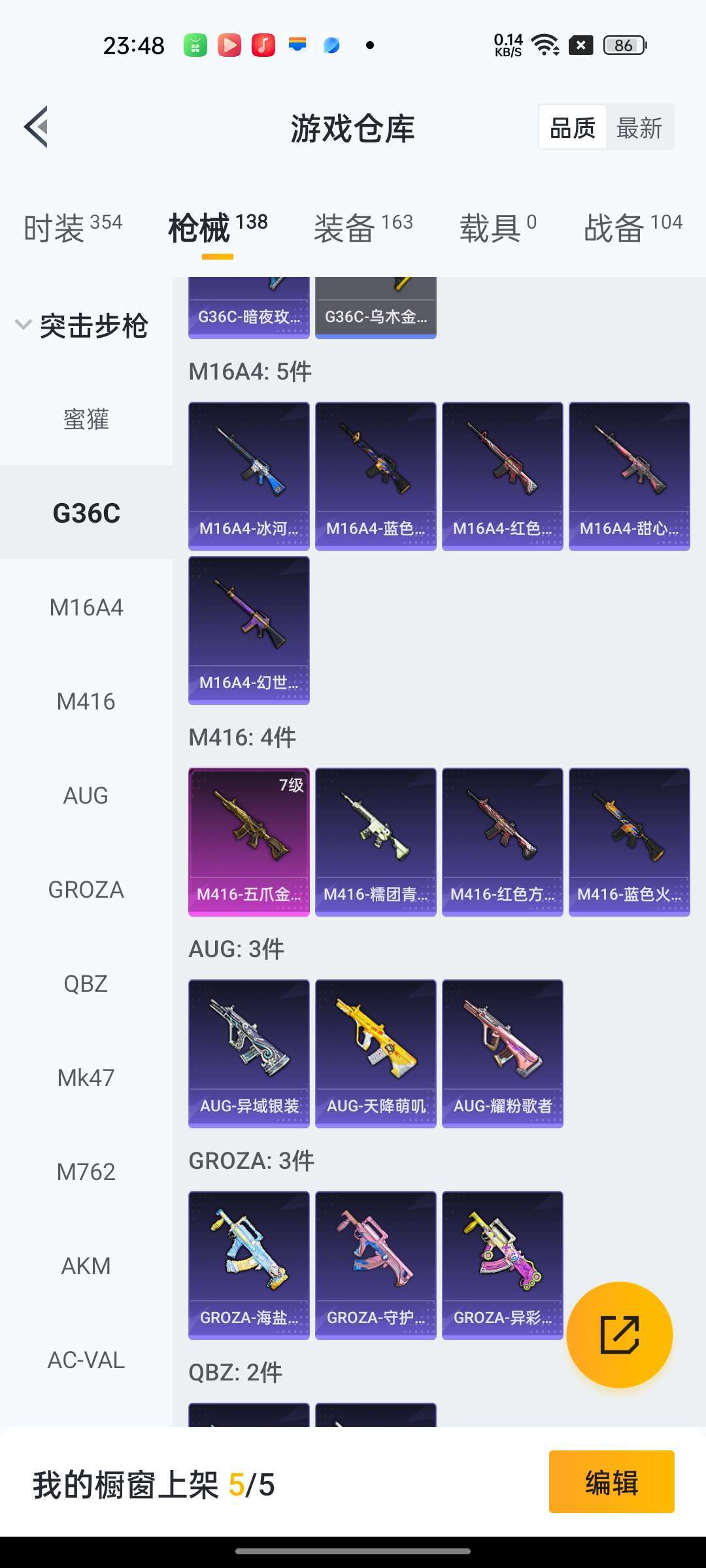Image resolution: width=706 pixels, height=1568 pixels.
Task: Jump to the GROZA weapon section
Action: pos(86,890)
